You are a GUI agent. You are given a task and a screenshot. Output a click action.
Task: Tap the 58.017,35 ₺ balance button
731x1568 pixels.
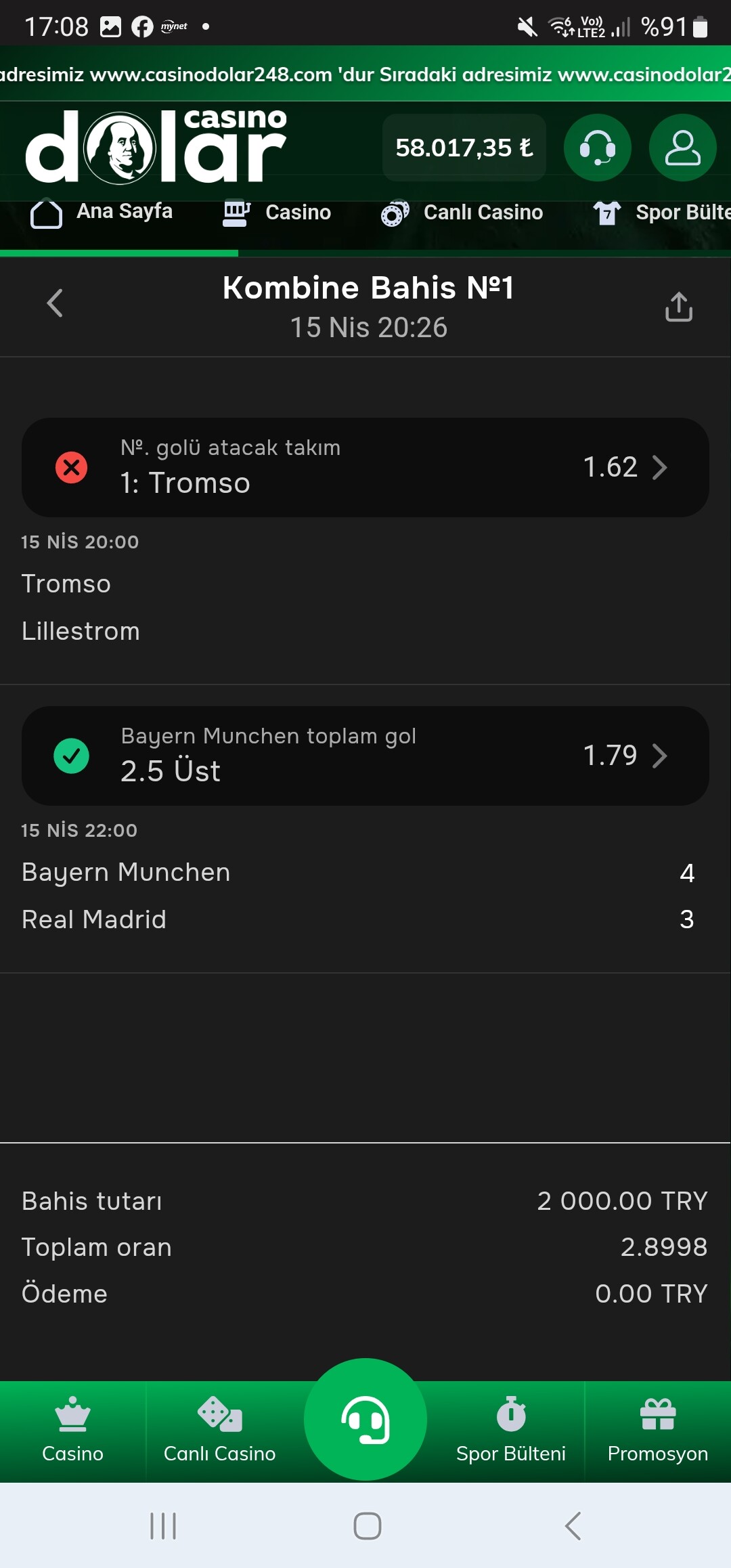click(x=464, y=148)
